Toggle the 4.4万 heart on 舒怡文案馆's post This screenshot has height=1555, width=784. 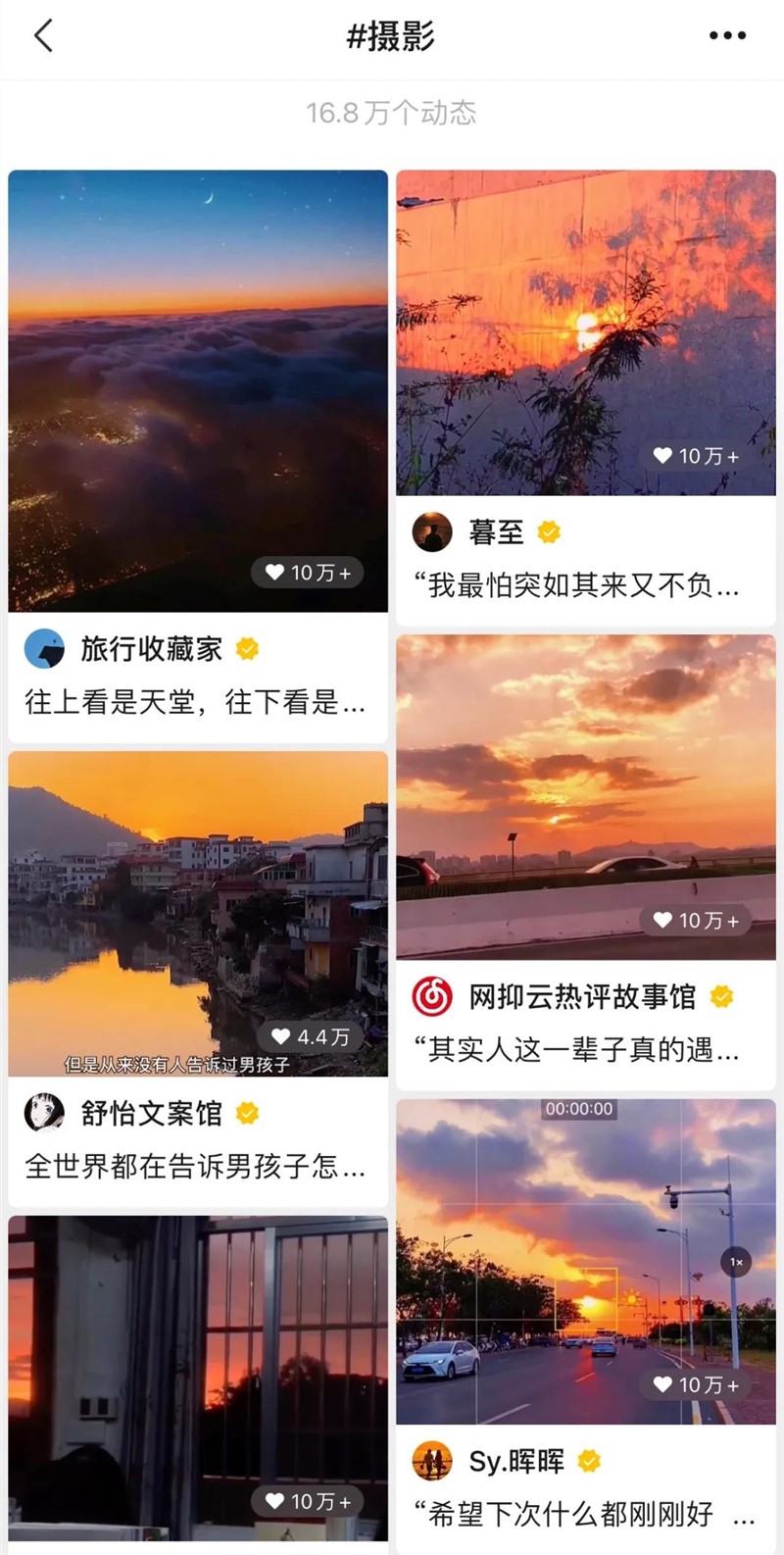[282, 1035]
